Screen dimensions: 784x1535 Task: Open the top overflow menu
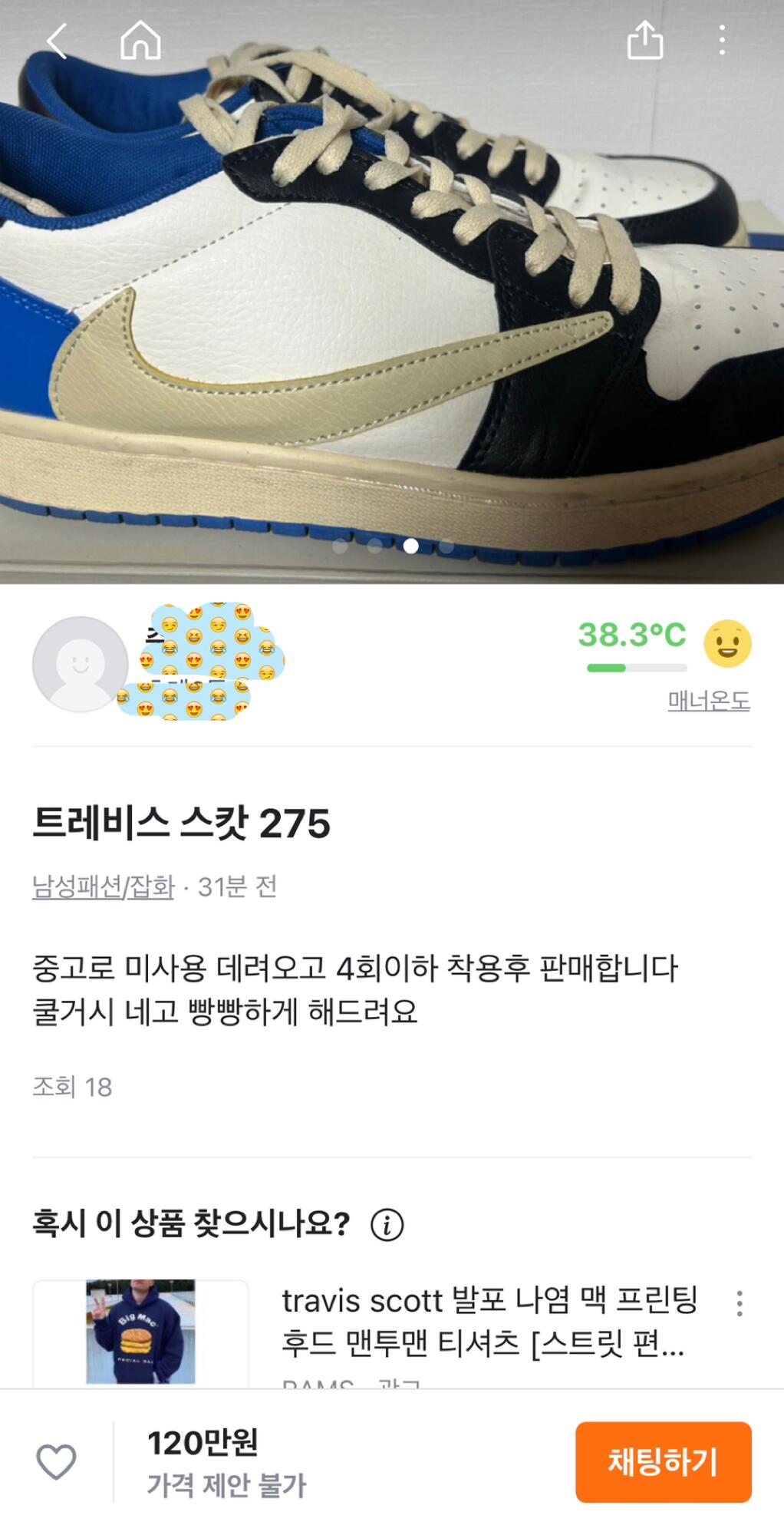pos(722,40)
